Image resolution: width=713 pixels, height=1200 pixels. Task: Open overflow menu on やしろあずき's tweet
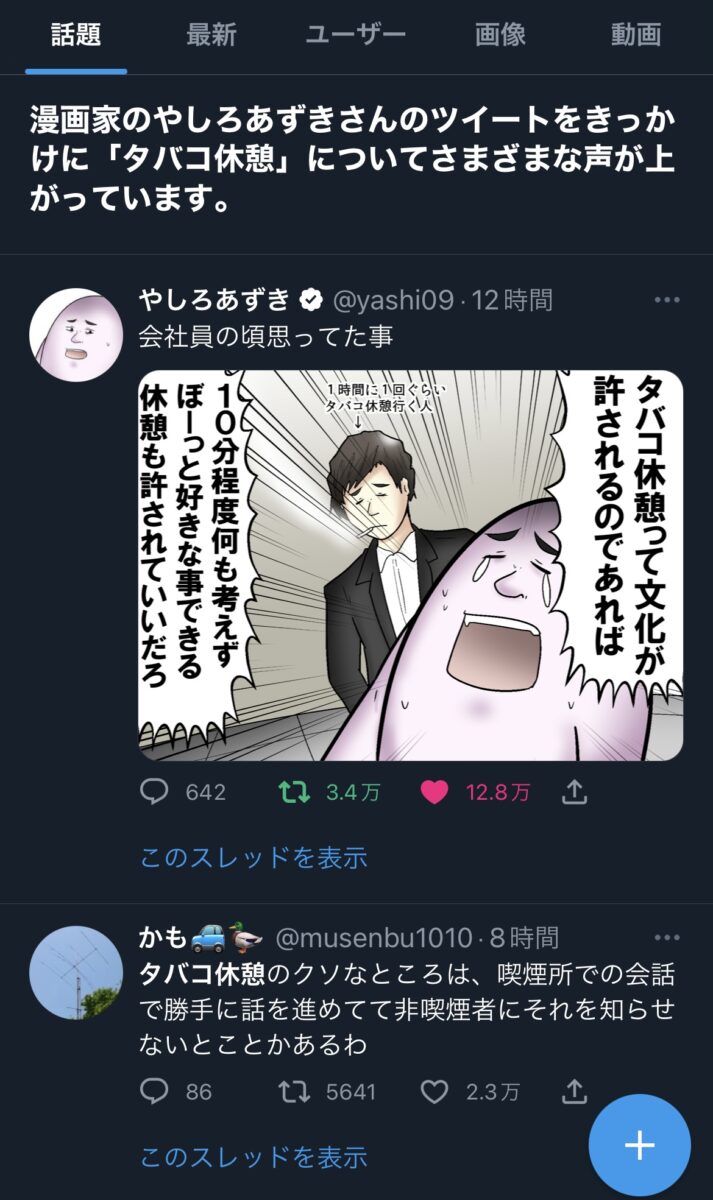pos(667,299)
